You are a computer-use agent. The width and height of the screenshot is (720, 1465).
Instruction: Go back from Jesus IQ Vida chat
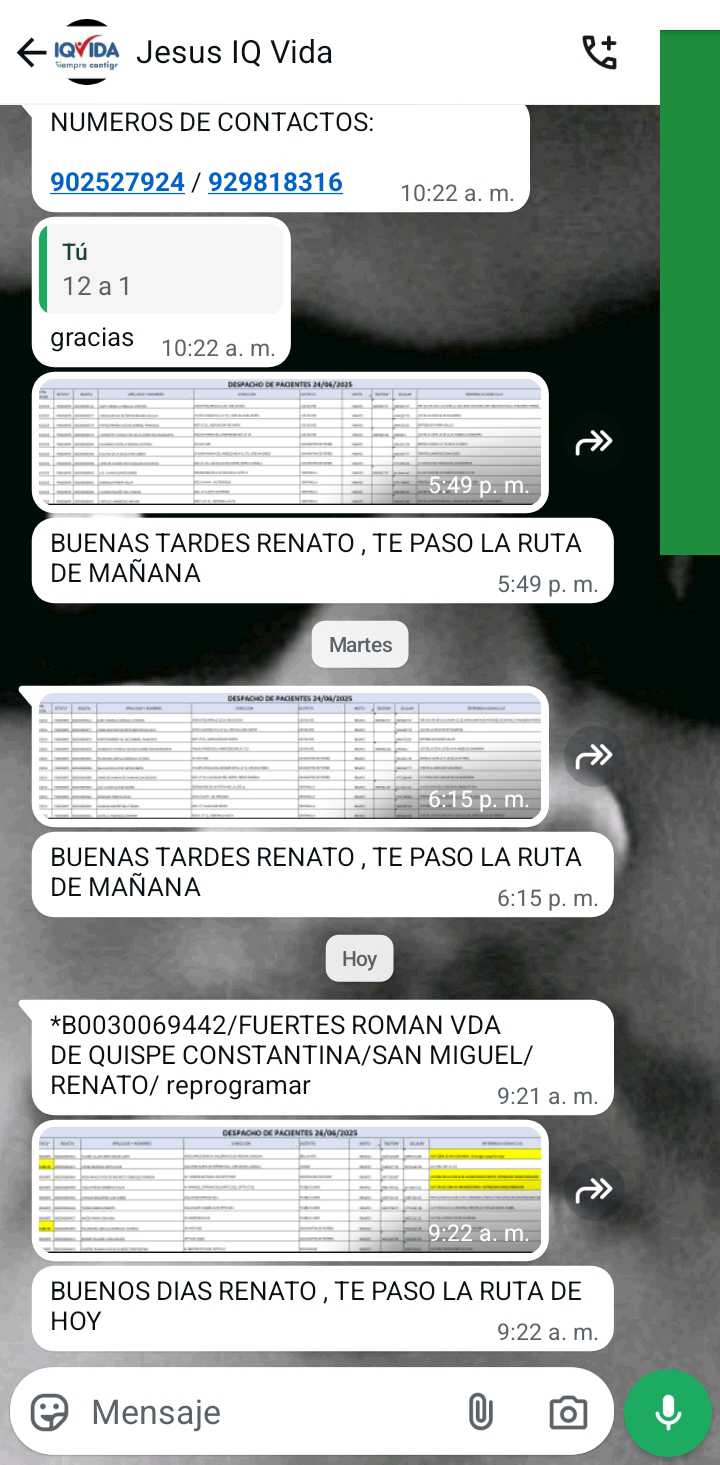[30, 52]
